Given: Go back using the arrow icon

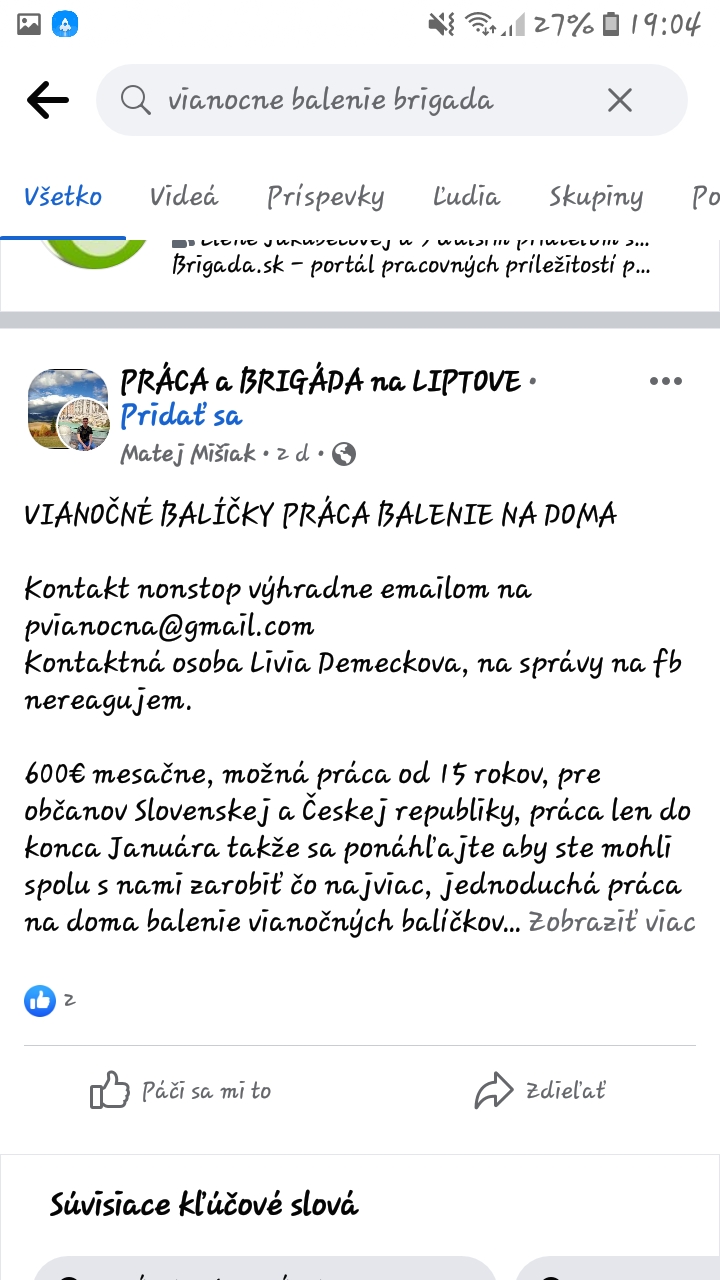Looking at the screenshot, I should click(48, 100).
